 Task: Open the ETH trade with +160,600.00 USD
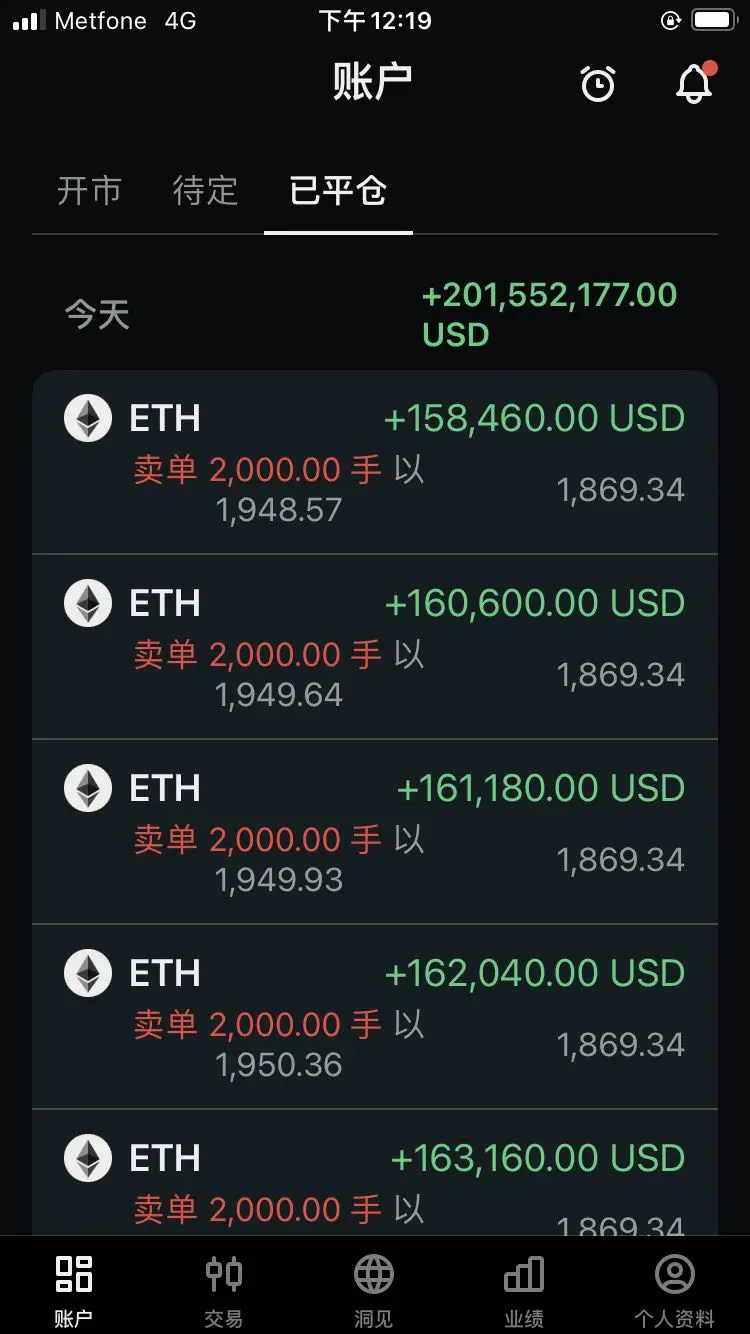click(x=374, y=647)
